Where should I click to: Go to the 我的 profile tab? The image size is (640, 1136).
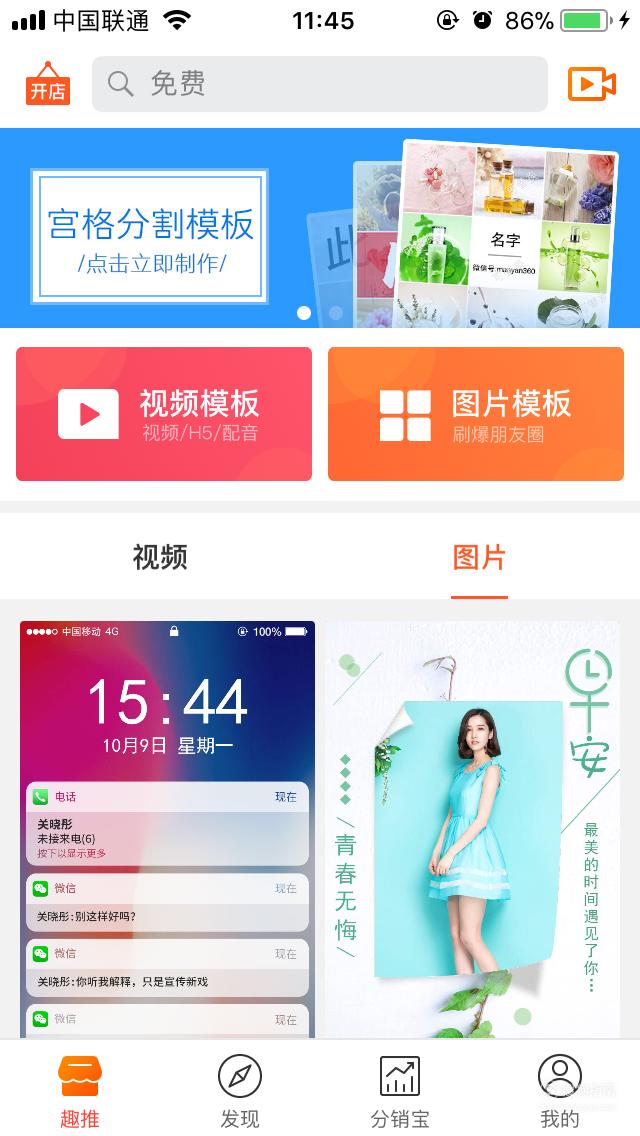click(560, 1090)
